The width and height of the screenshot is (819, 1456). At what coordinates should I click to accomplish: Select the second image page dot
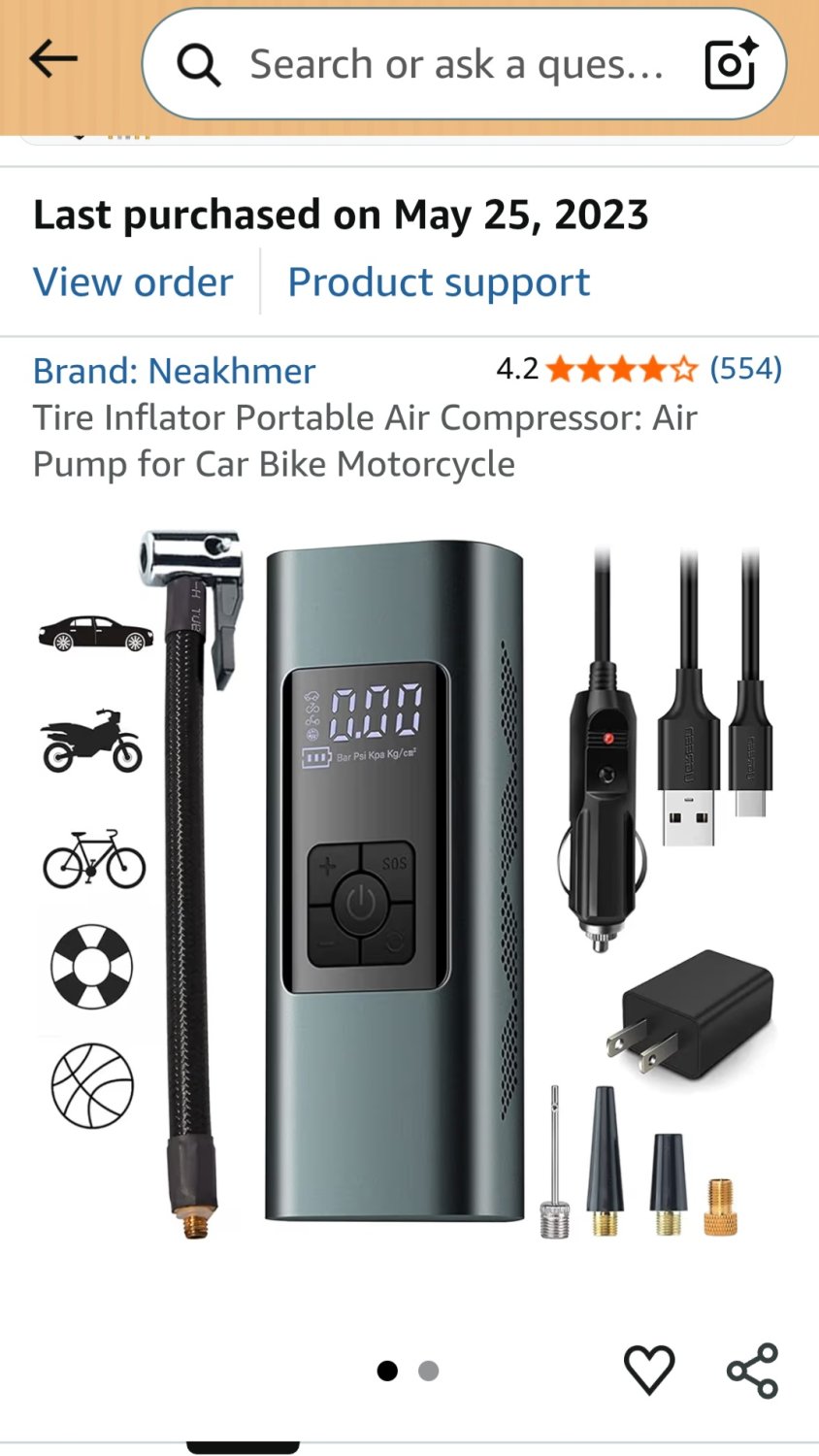point(428,1371)
